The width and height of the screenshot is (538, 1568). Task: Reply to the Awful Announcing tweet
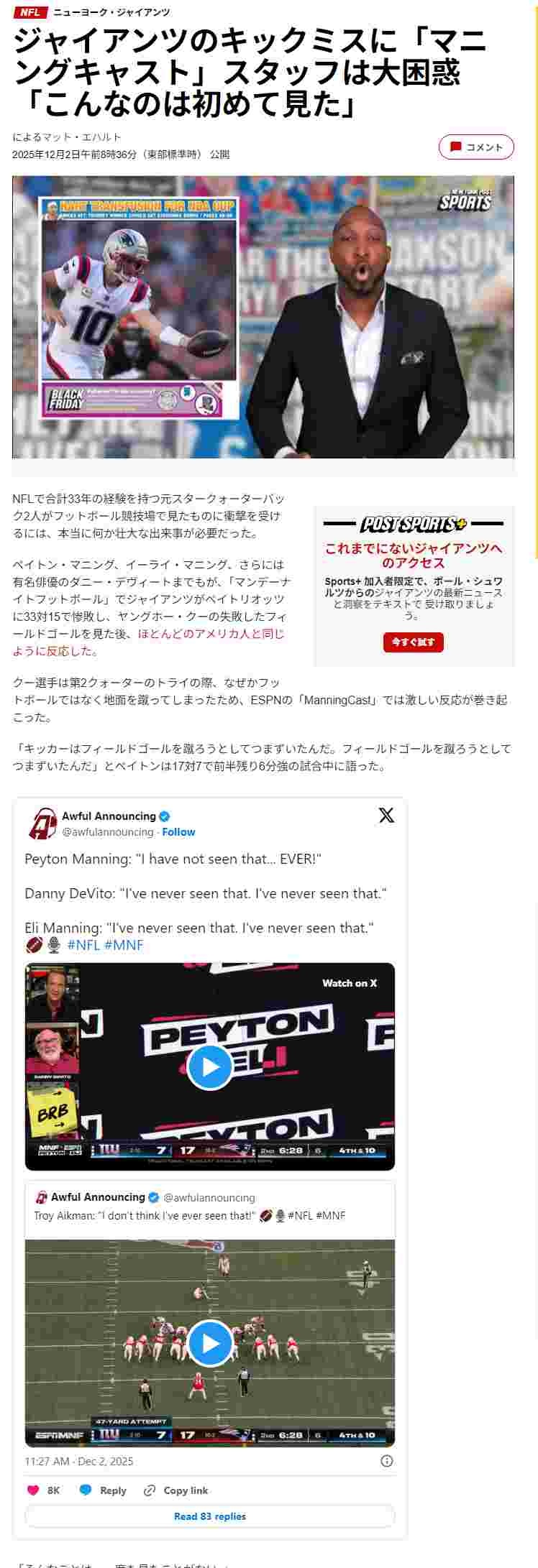click(x=103, y=1490)
